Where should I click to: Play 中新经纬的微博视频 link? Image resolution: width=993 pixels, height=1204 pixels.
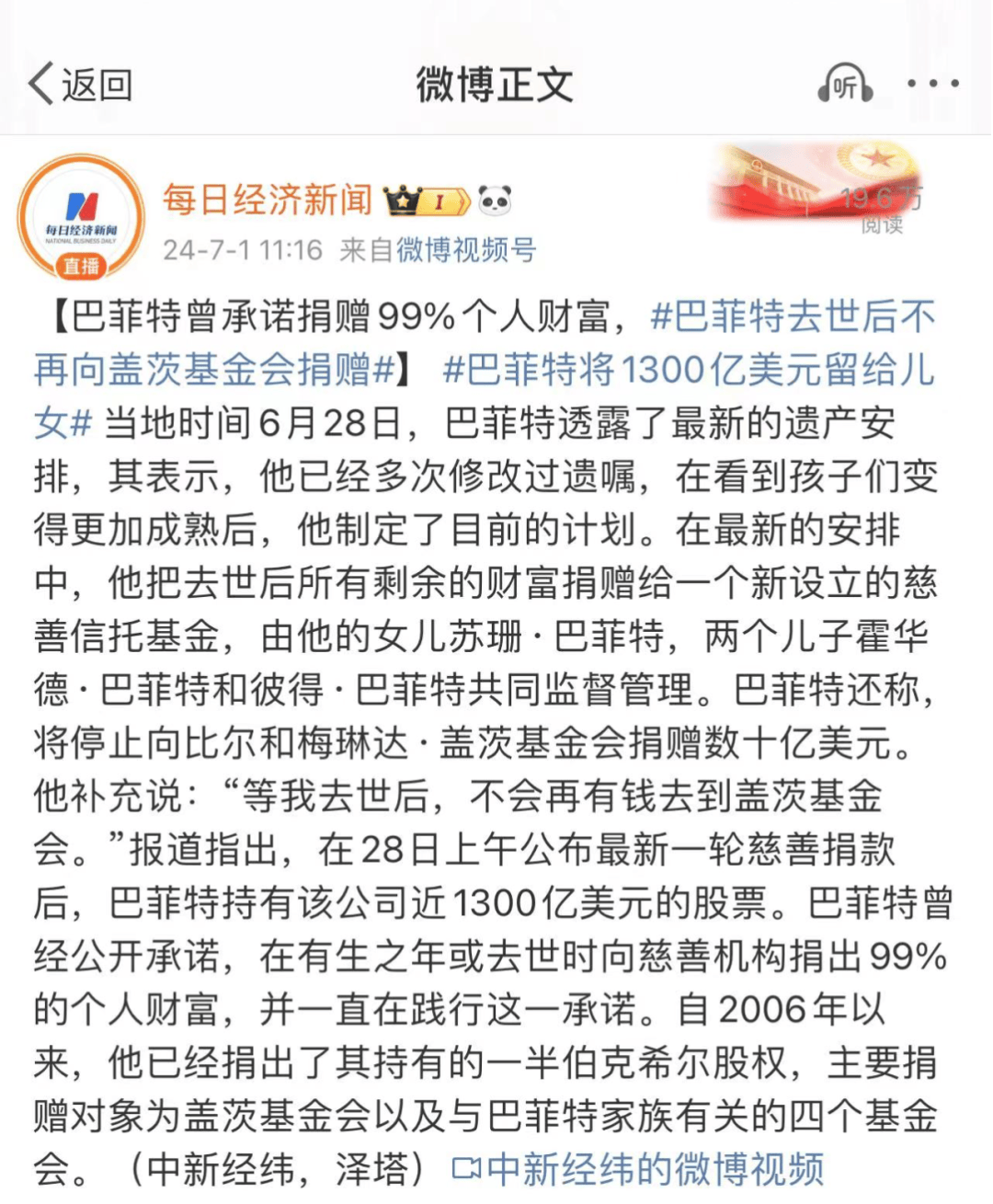coord(639,1169)
